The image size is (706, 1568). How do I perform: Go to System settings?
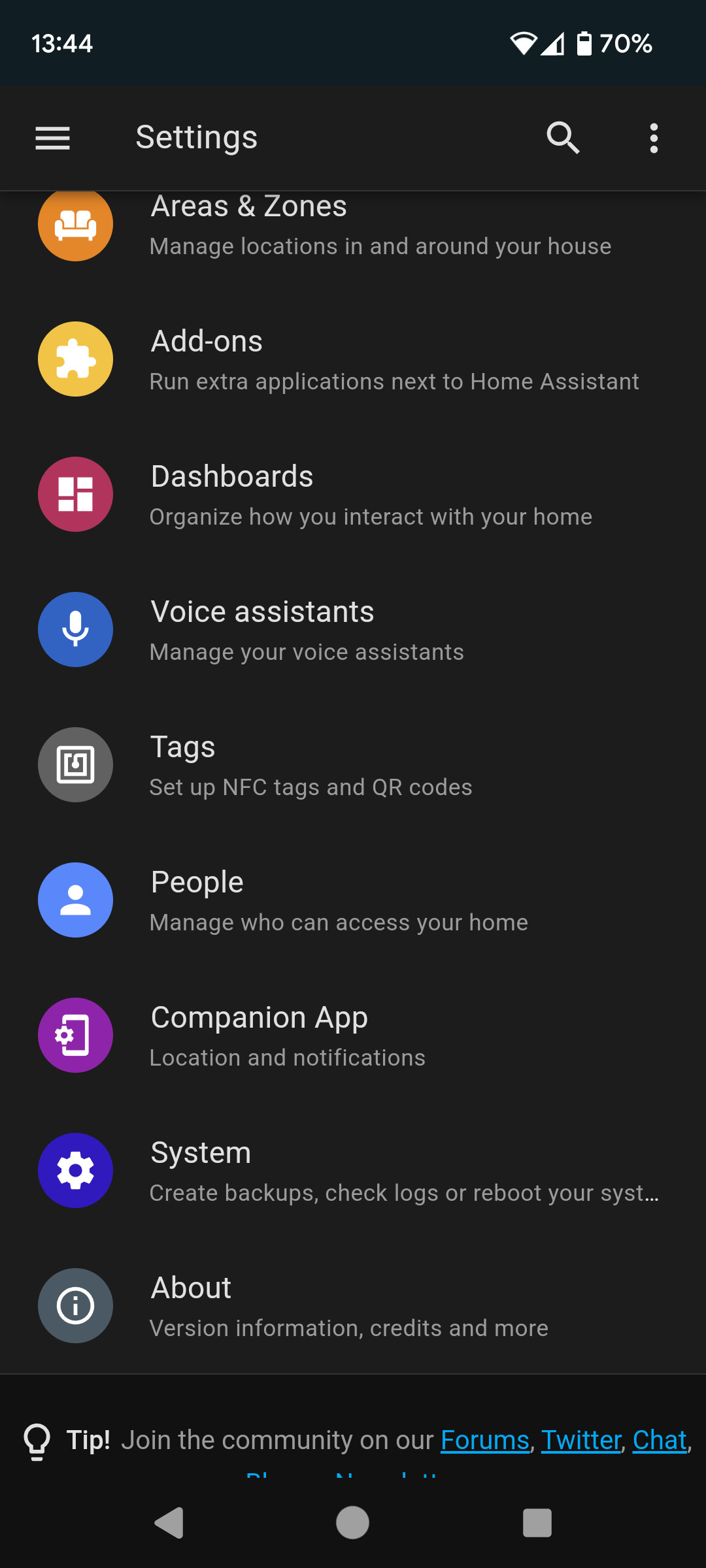click(x=353, y=1171)
